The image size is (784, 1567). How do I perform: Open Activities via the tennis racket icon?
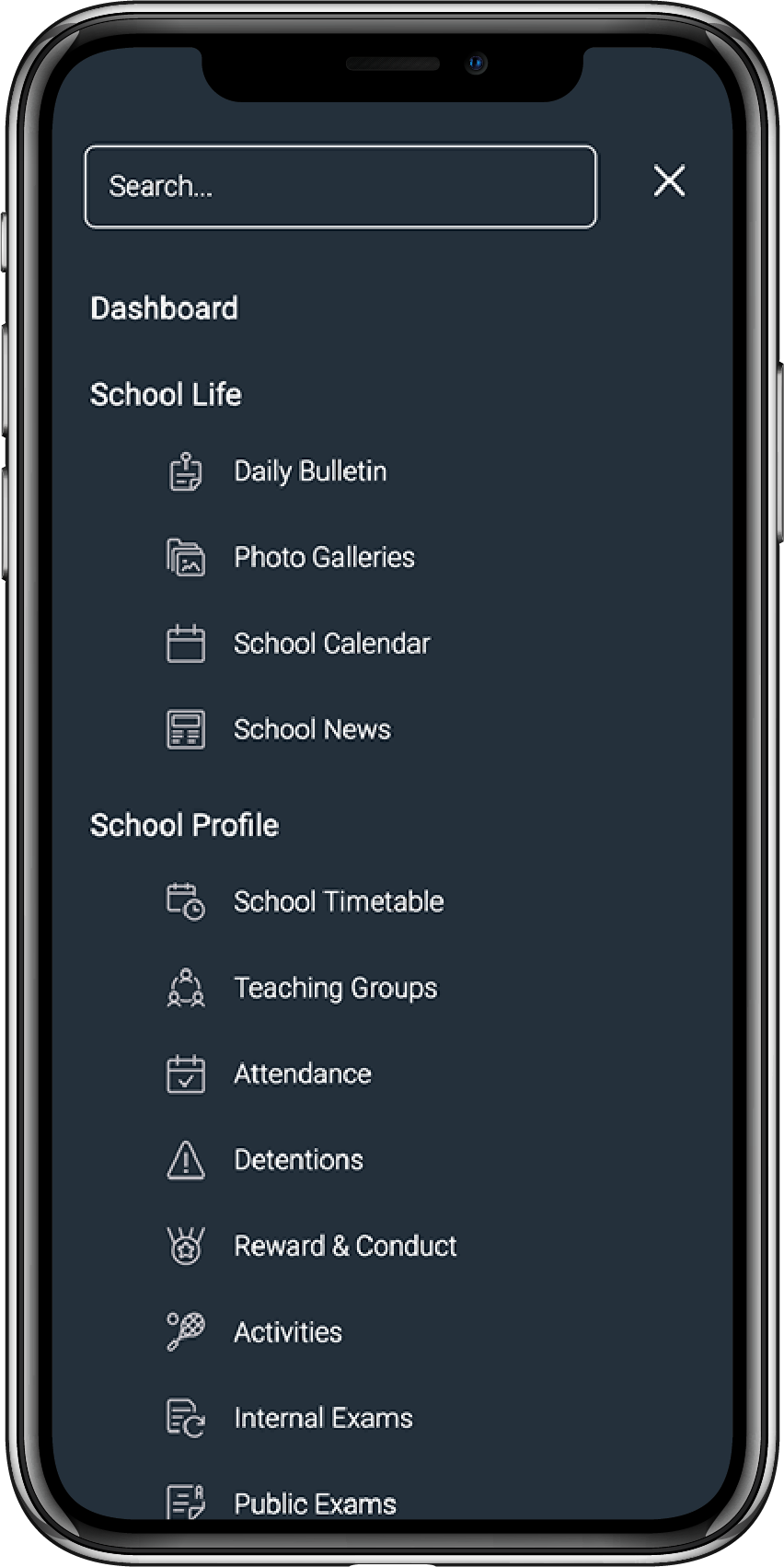pos(186,1331)
